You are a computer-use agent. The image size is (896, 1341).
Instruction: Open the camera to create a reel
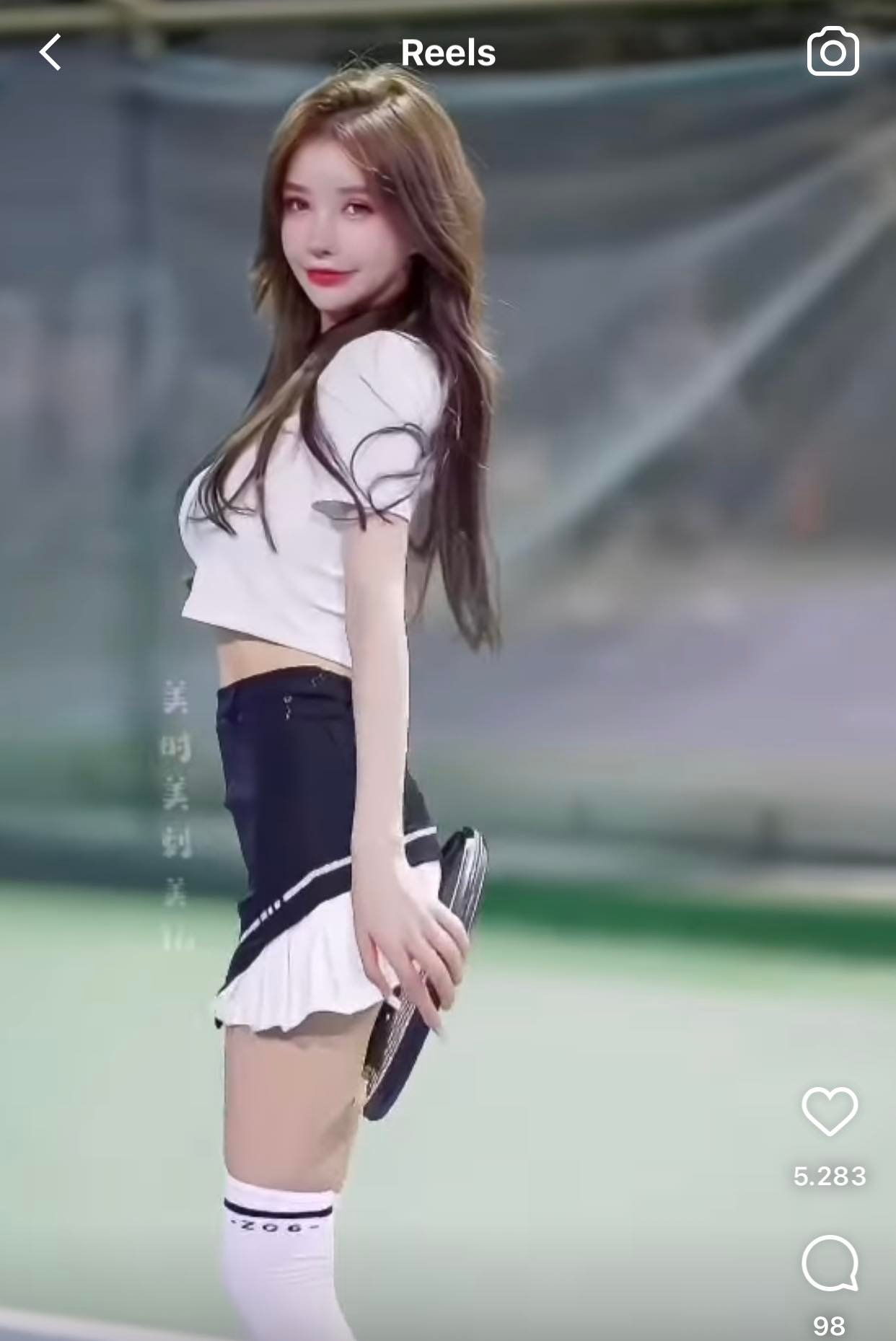coord(833,52)
